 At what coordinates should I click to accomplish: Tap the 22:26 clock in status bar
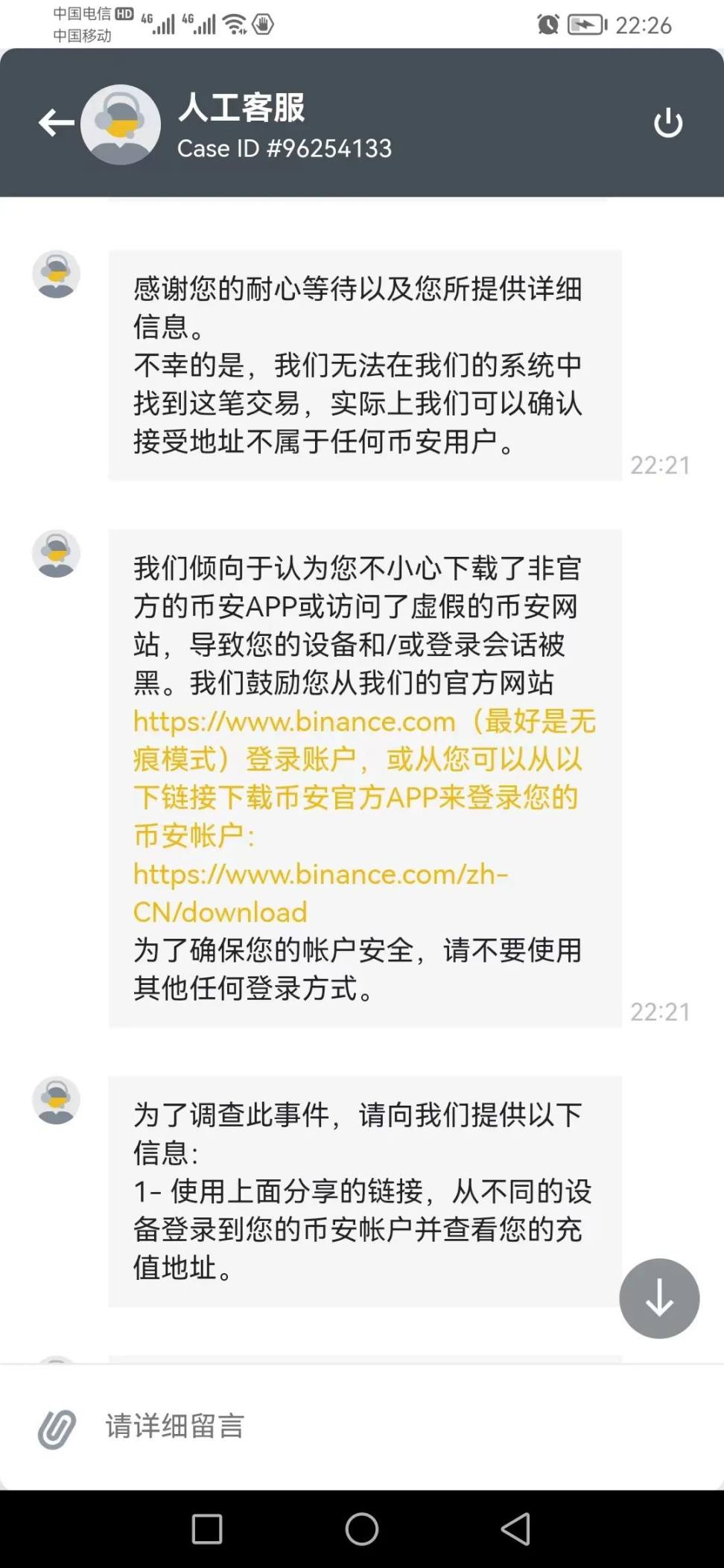pyautogui.click(x=643, y=25)
